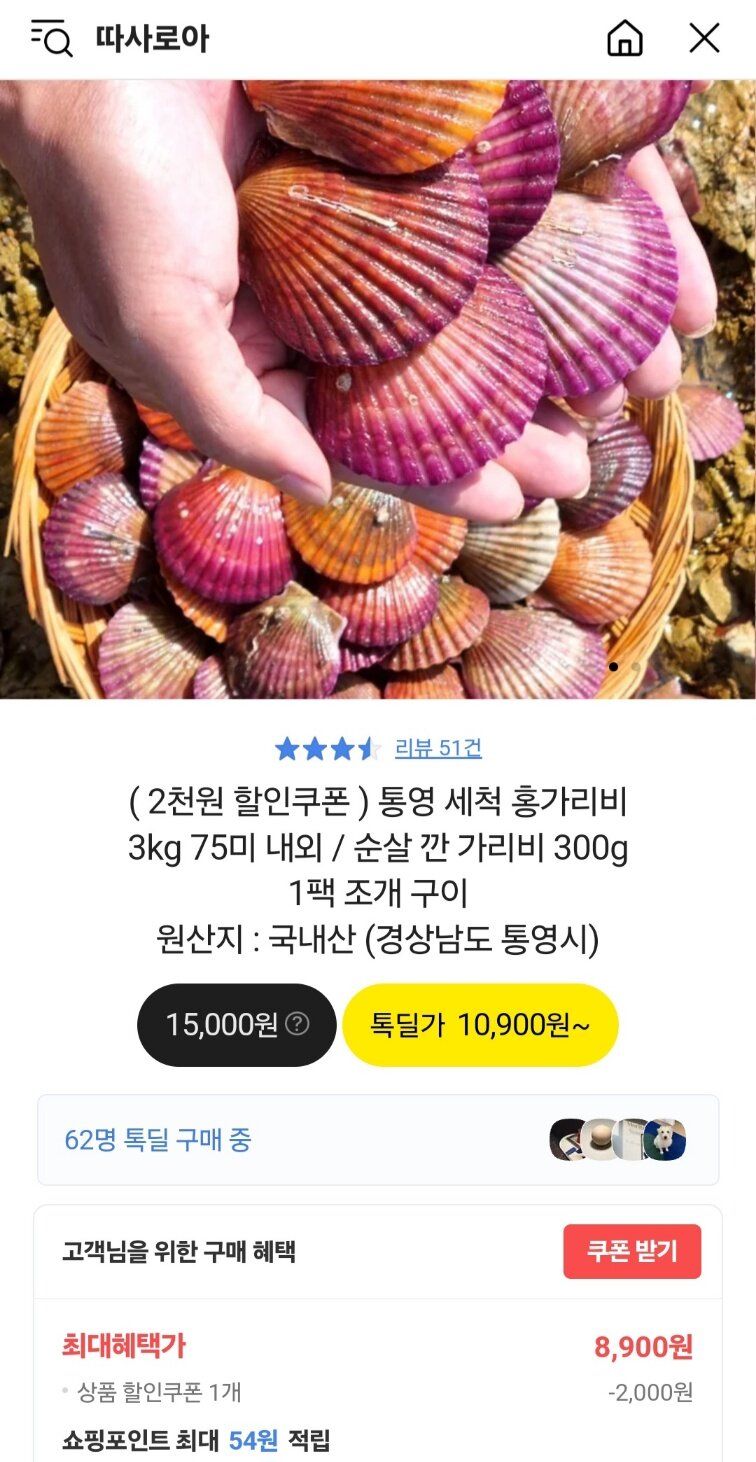Image resolution: width=756 pixels, height=1462 pixels.
Task: Select the 15,000원 regular price button
Action: 236,1025
